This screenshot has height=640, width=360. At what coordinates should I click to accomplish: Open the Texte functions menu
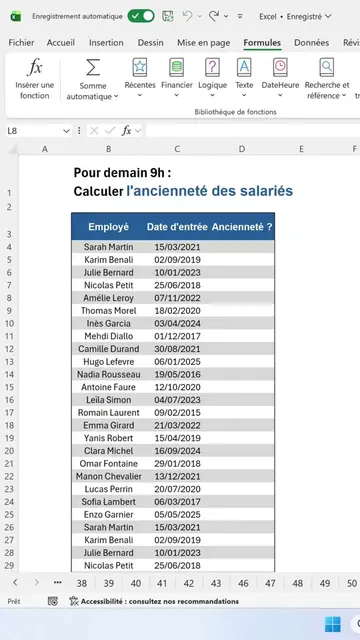click(x=244, y=78)
